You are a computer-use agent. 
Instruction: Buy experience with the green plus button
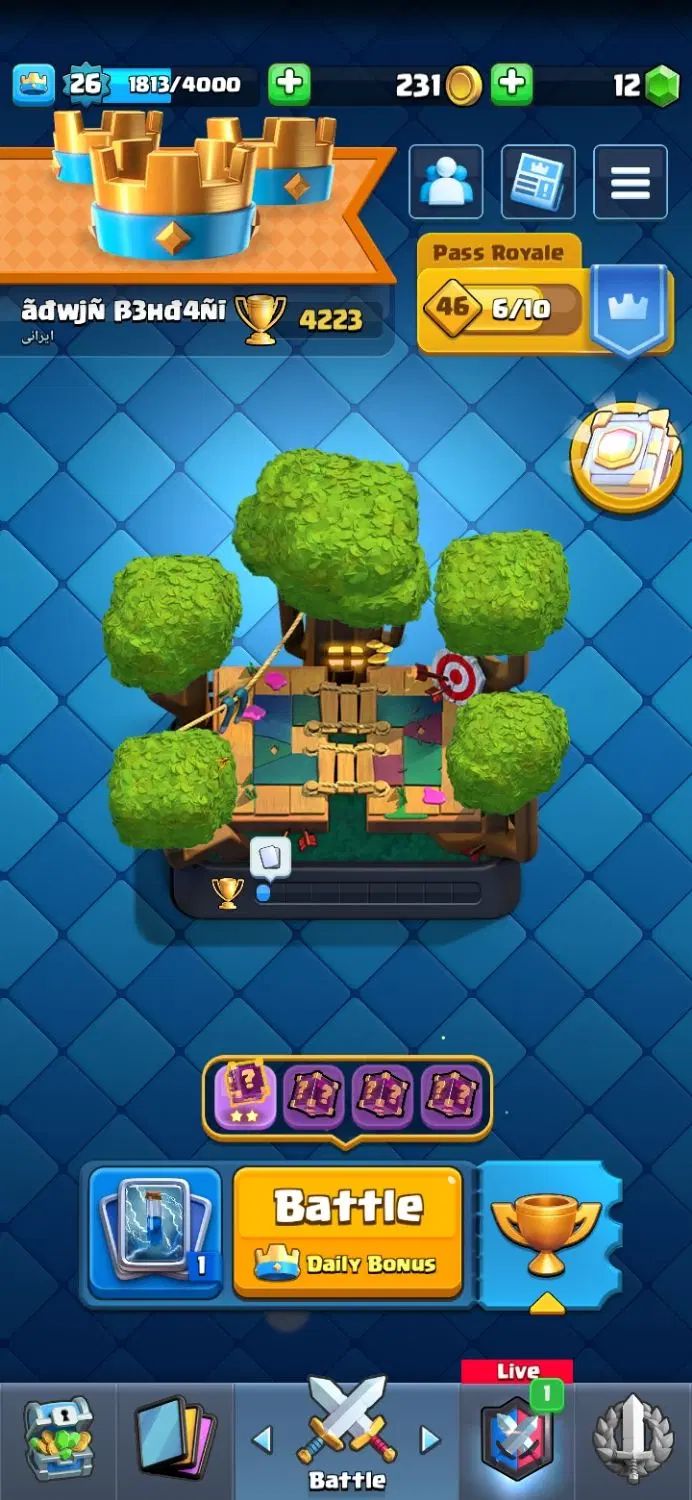[x=289, y=85]
